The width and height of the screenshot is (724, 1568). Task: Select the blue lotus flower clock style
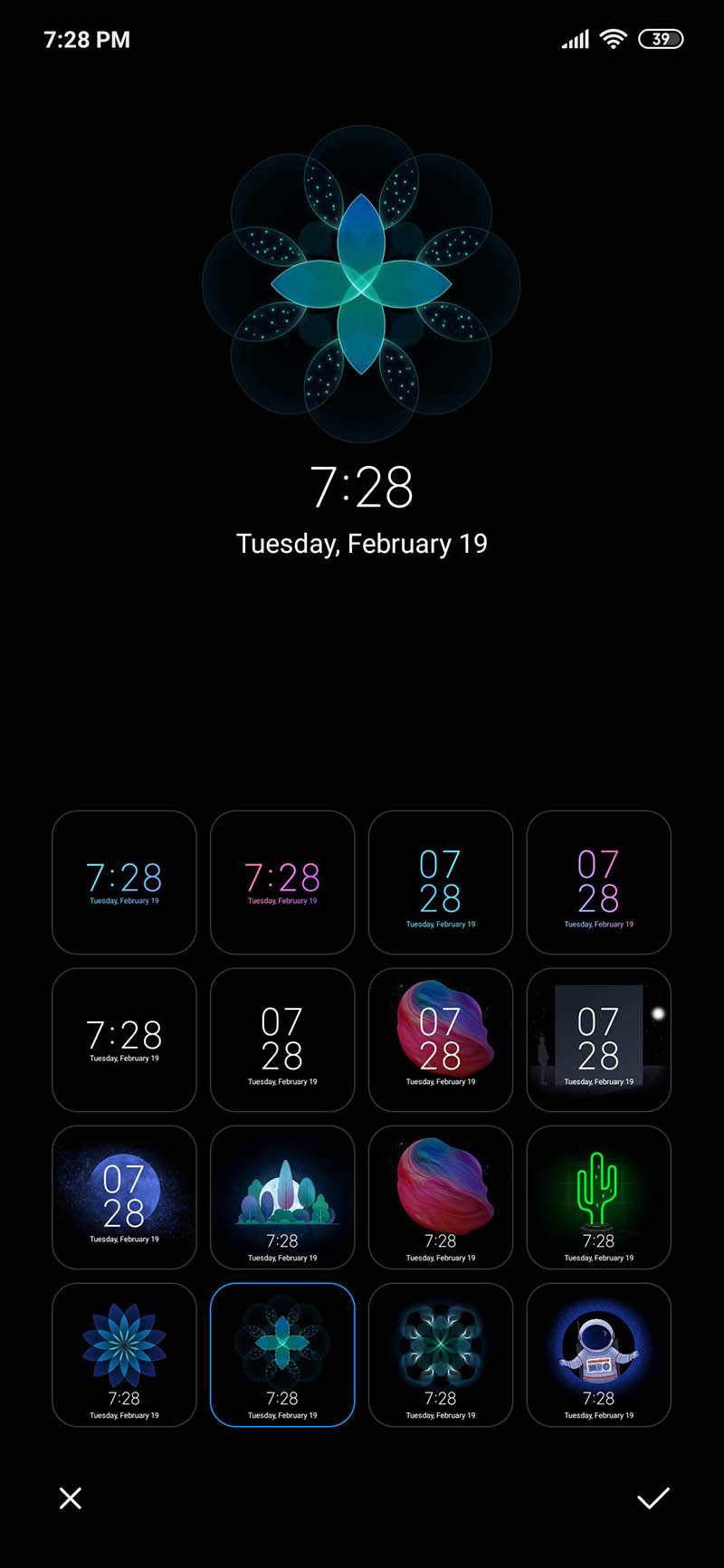[x=124, y=1354]
